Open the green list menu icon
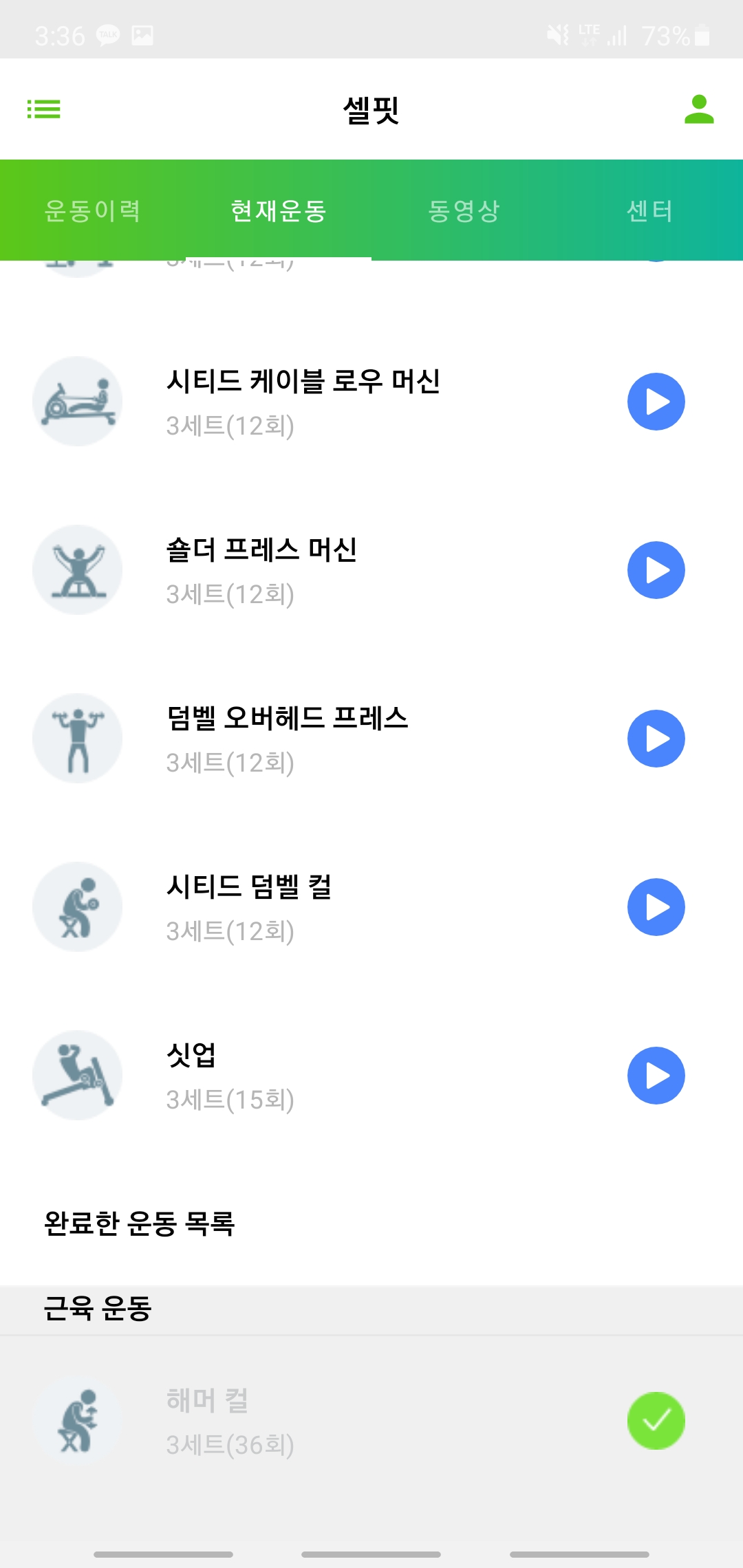 coord(43,109)
